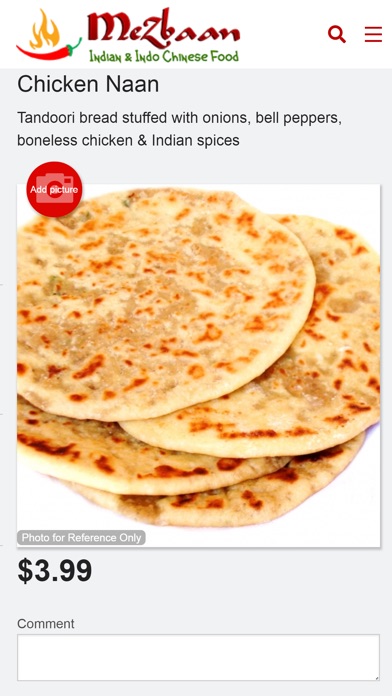
Task: Open the search icon in the header
Action: pyautogui.click(x=337, y=34)
